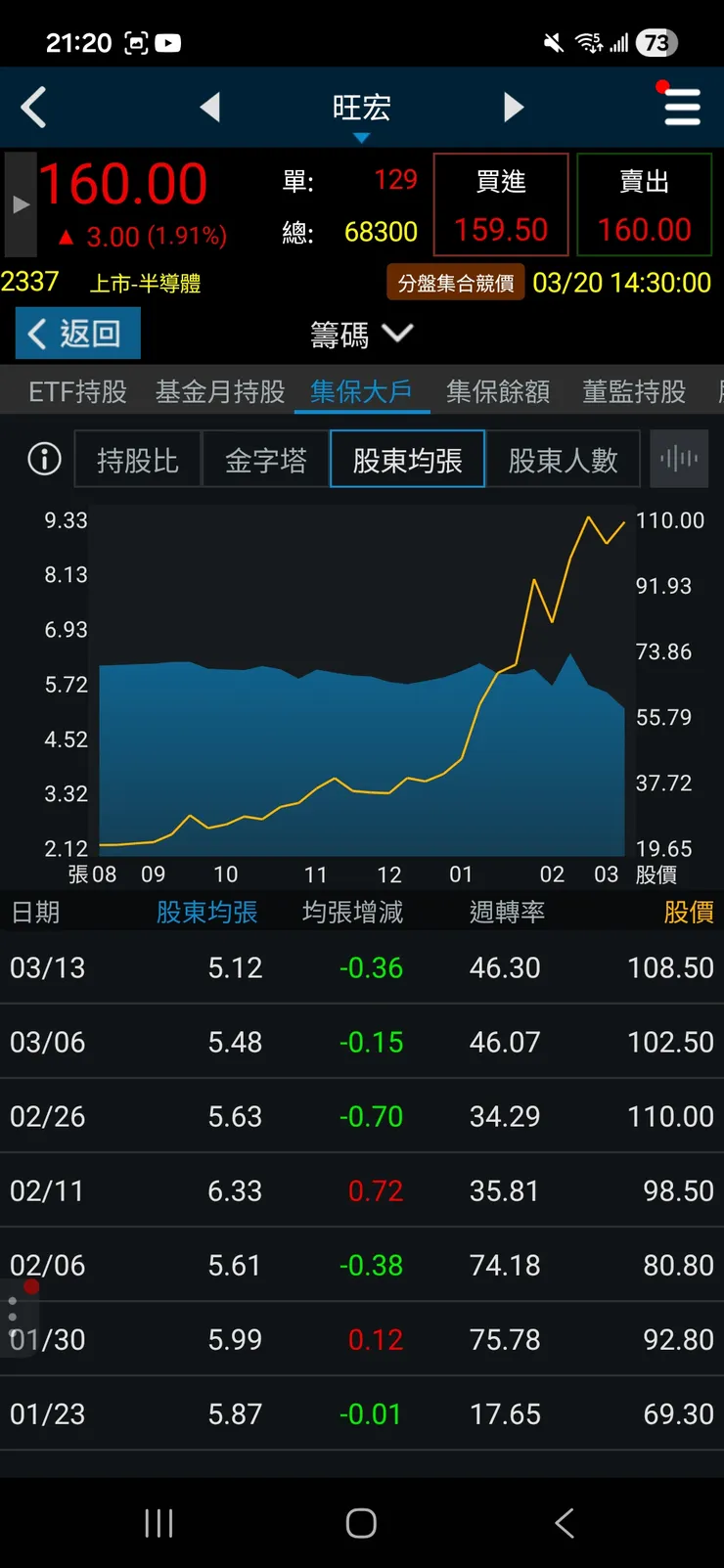724x1568 pixels.
Task: Toggle chart to 股東人數 view
Action: click(x=564, y=459)
